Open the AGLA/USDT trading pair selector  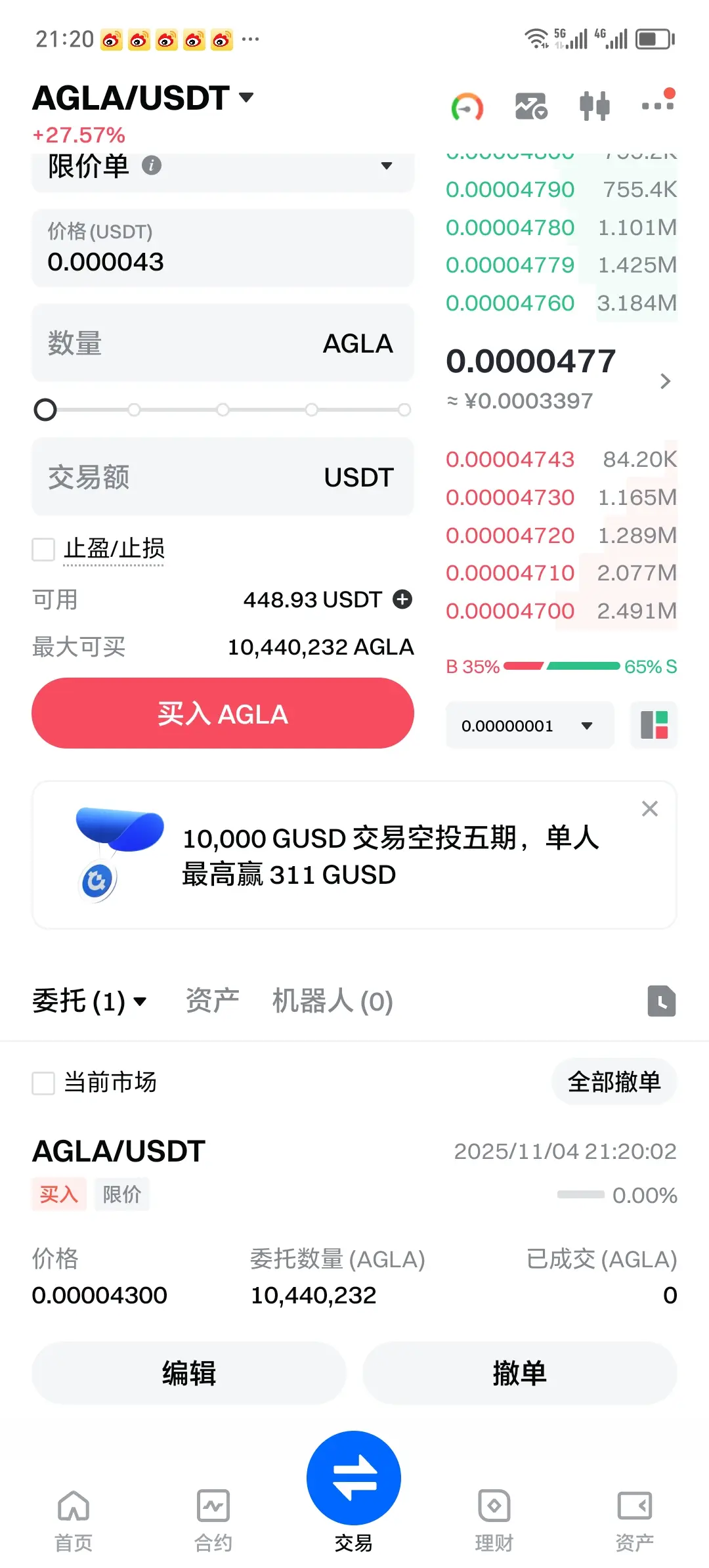point(143,98)
